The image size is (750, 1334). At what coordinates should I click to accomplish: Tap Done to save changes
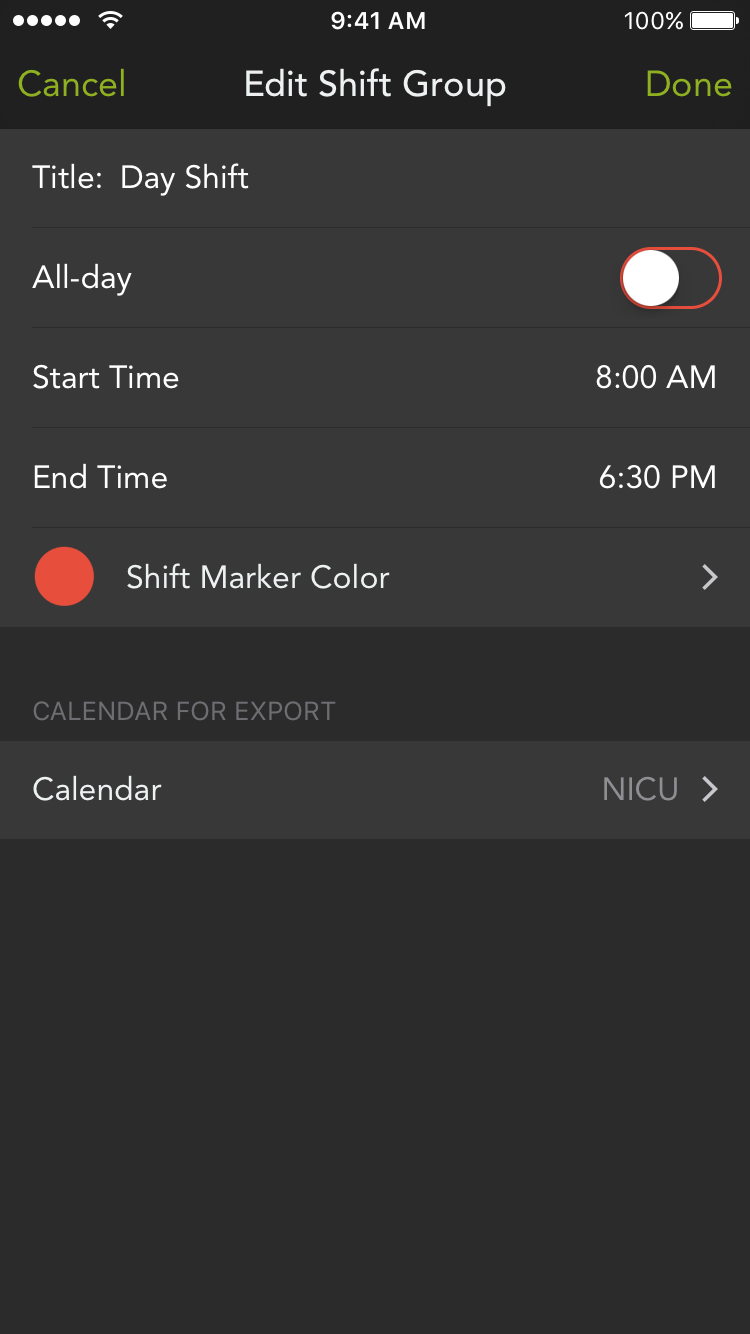tap(688, 84)
